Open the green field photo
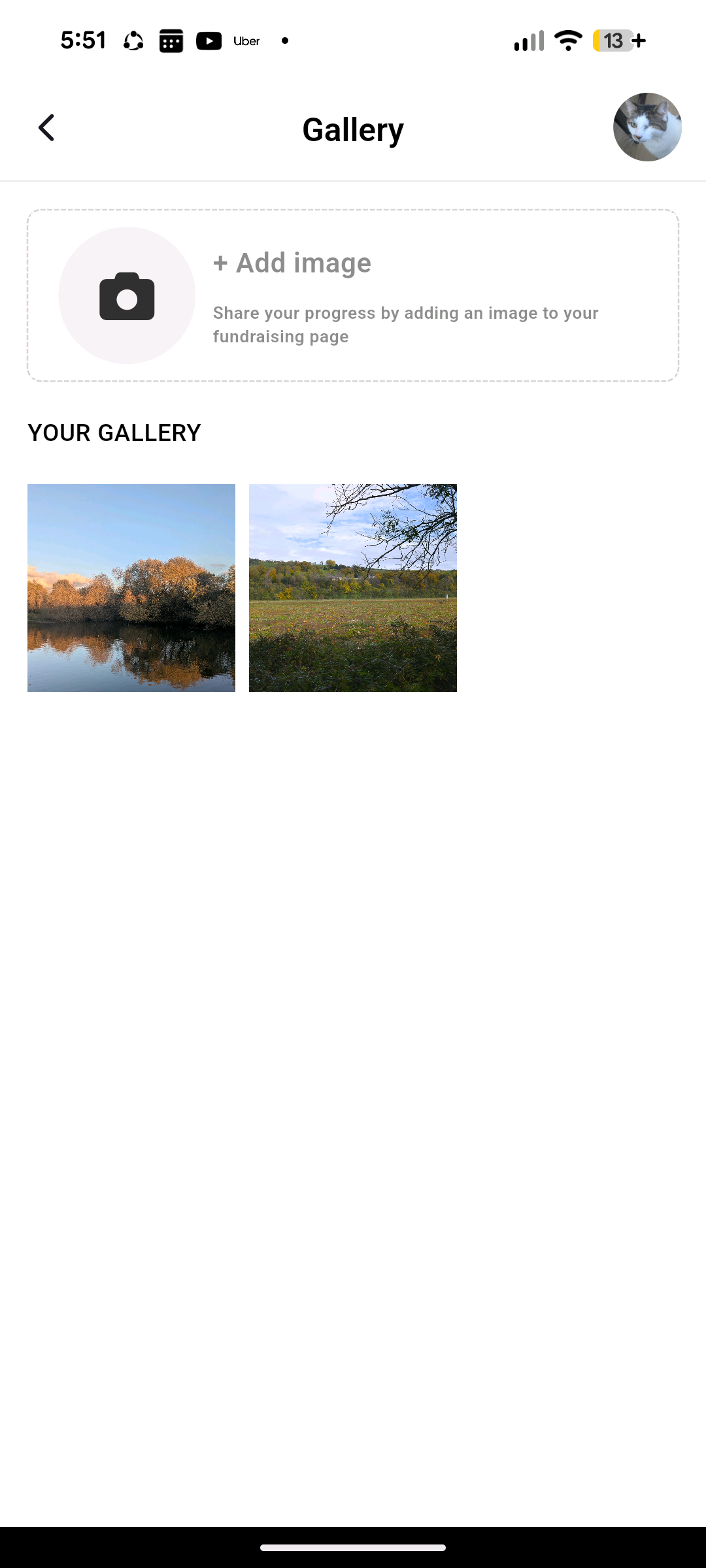This screenshot has width=706, height=1568. [352, 587]
